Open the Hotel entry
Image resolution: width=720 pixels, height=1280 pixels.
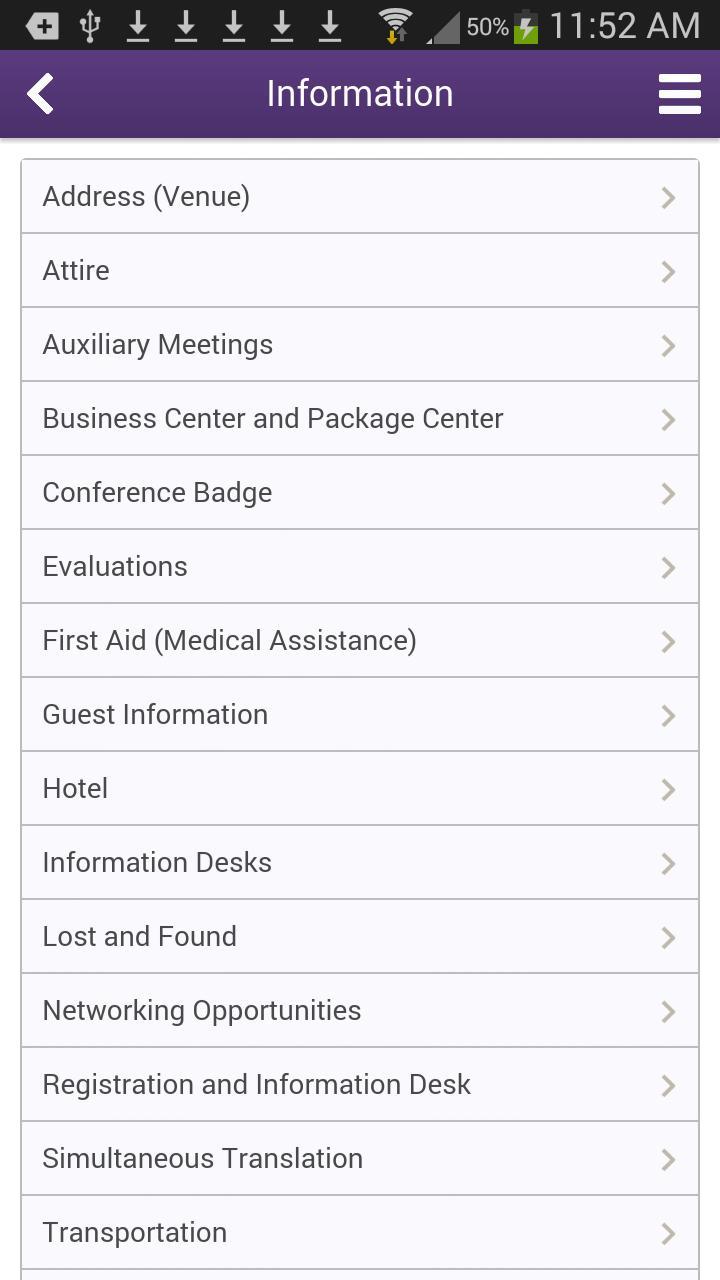(360, 789)
